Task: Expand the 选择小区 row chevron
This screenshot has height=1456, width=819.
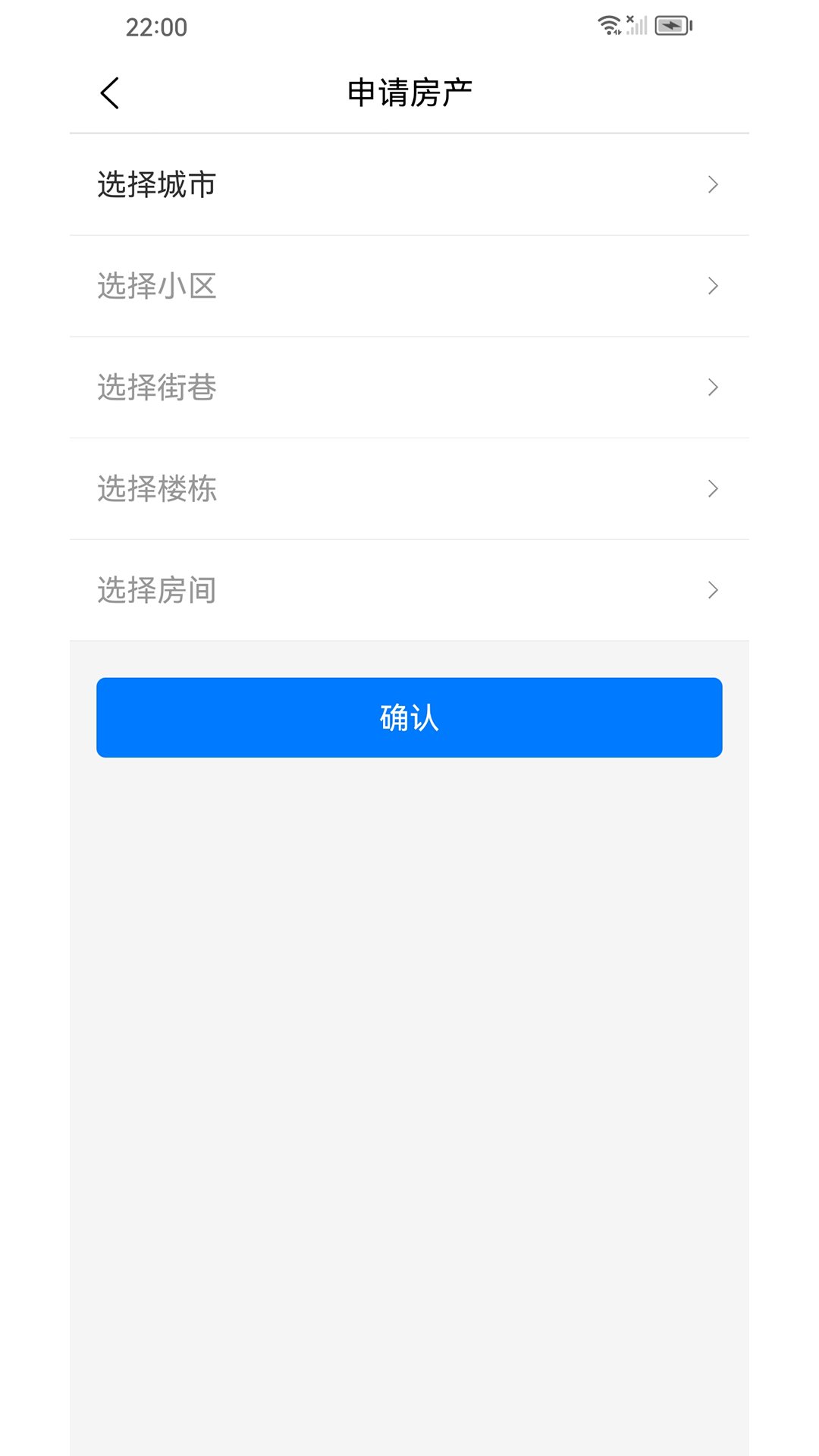Action: [x=713, y=286]
